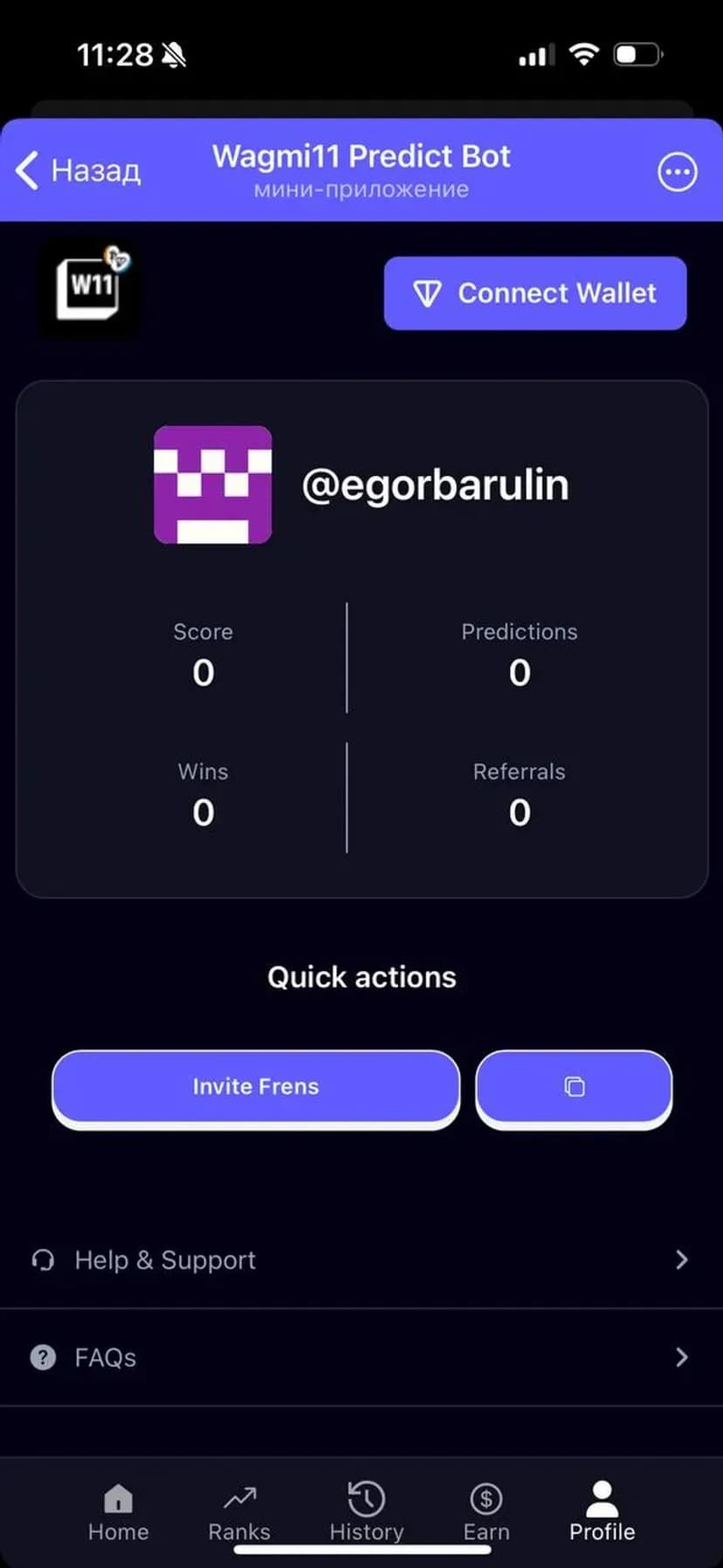
Task: Open the FAQs row
Action: [361, 1358]
